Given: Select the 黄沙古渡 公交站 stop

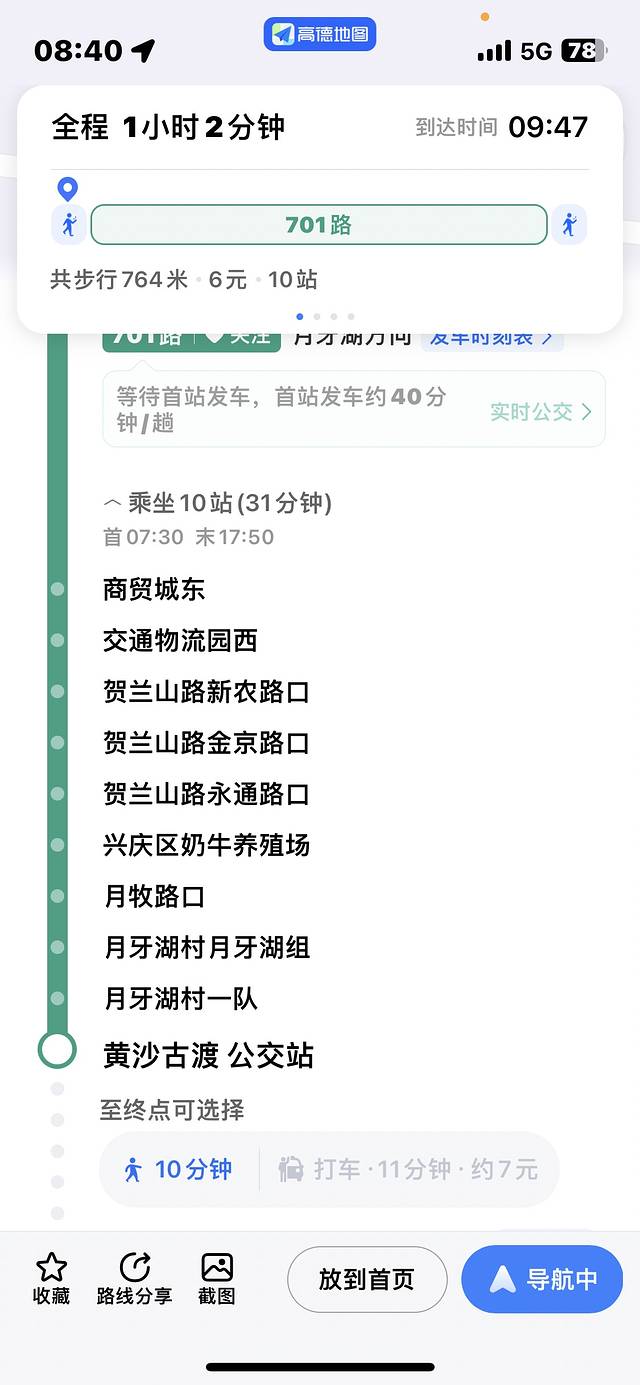Looking at the screenshot, I should (208, 1054).
